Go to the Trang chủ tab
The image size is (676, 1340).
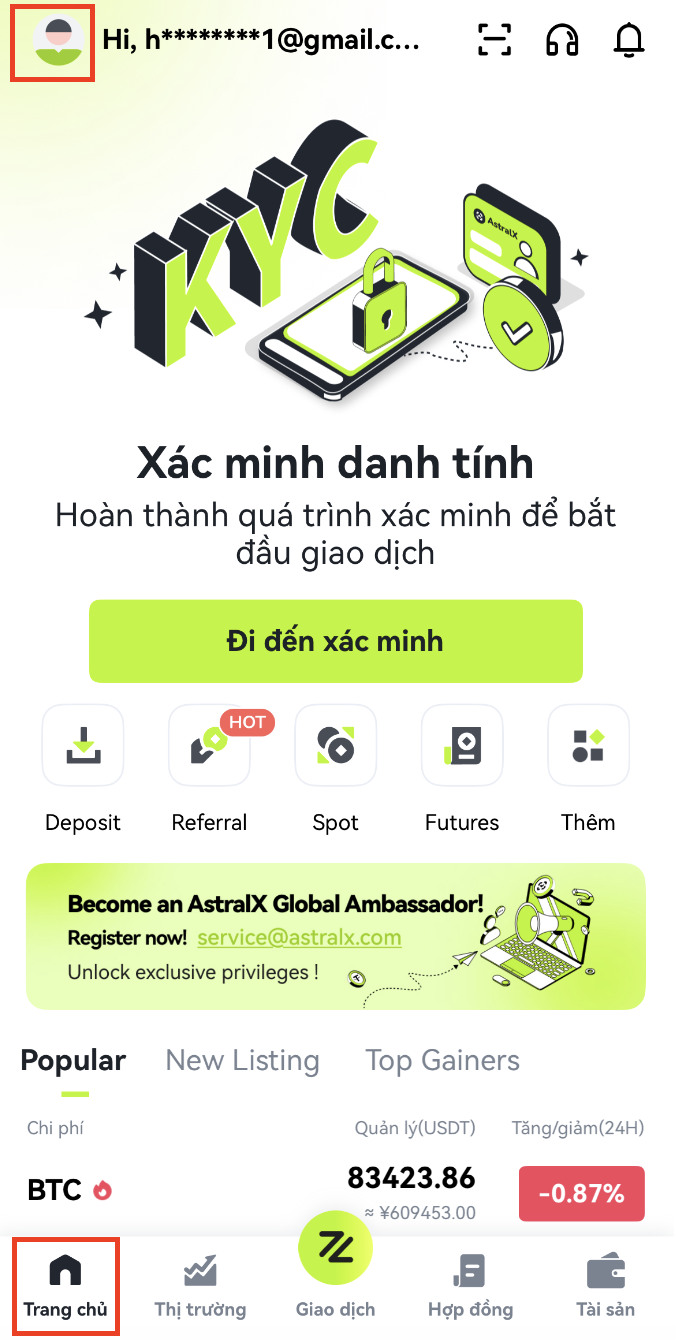click(65, 1286)
